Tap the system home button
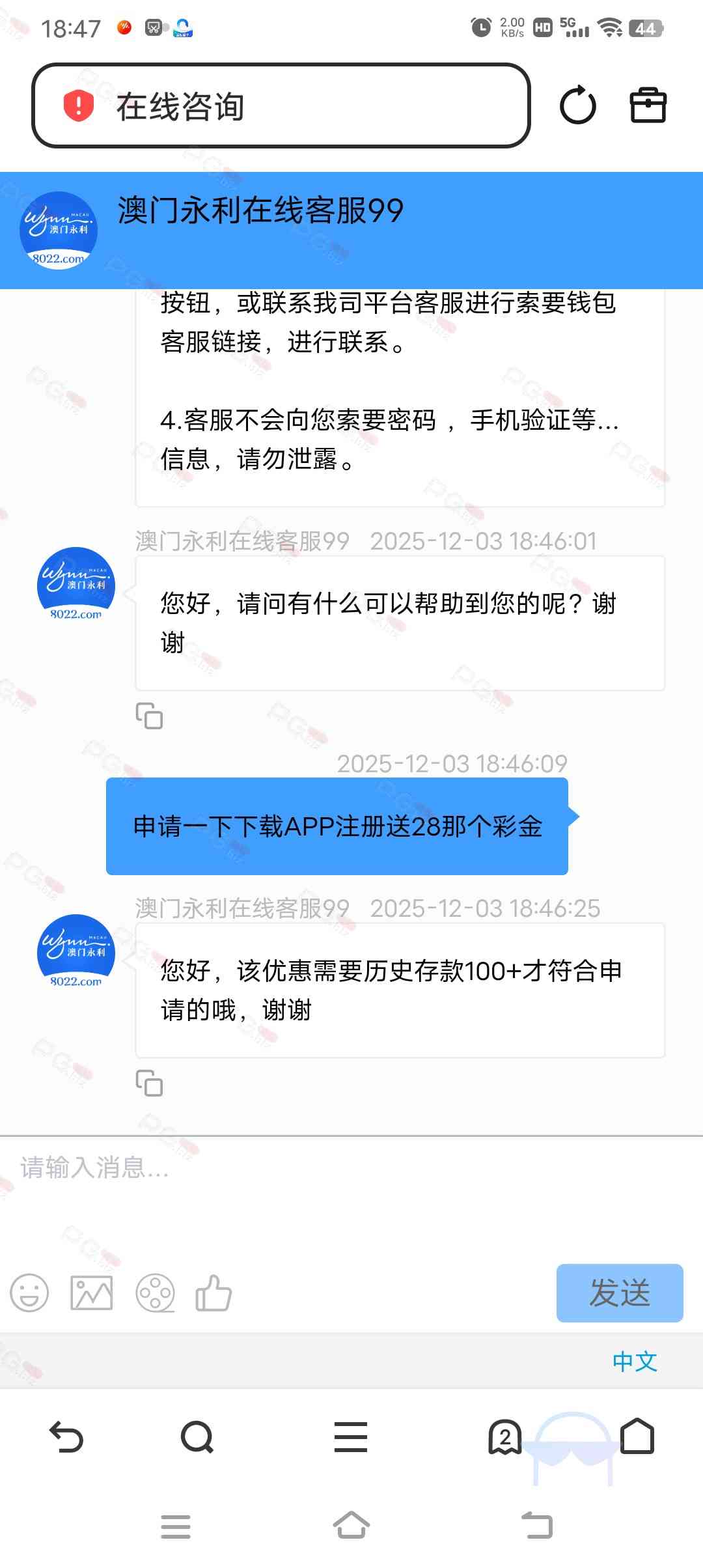 tap(351, 1526)
